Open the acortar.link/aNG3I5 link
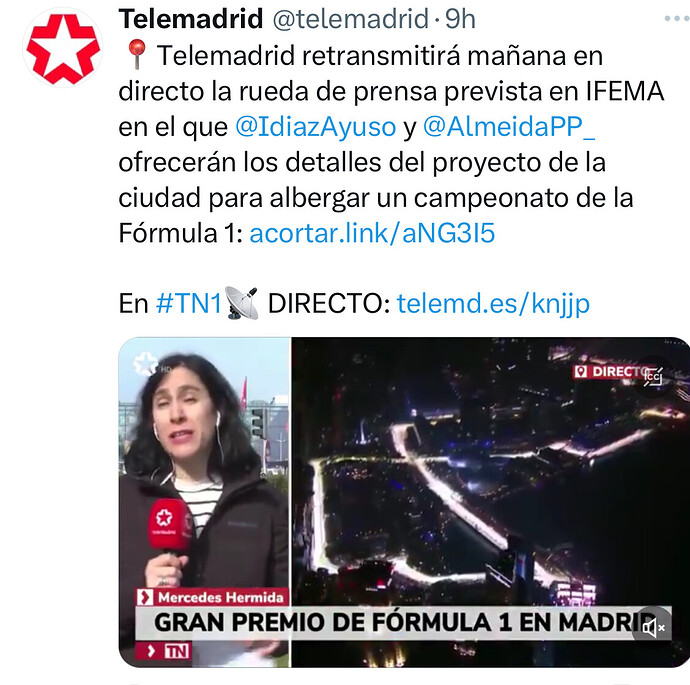The image size is (690, 685). point(372,233)
